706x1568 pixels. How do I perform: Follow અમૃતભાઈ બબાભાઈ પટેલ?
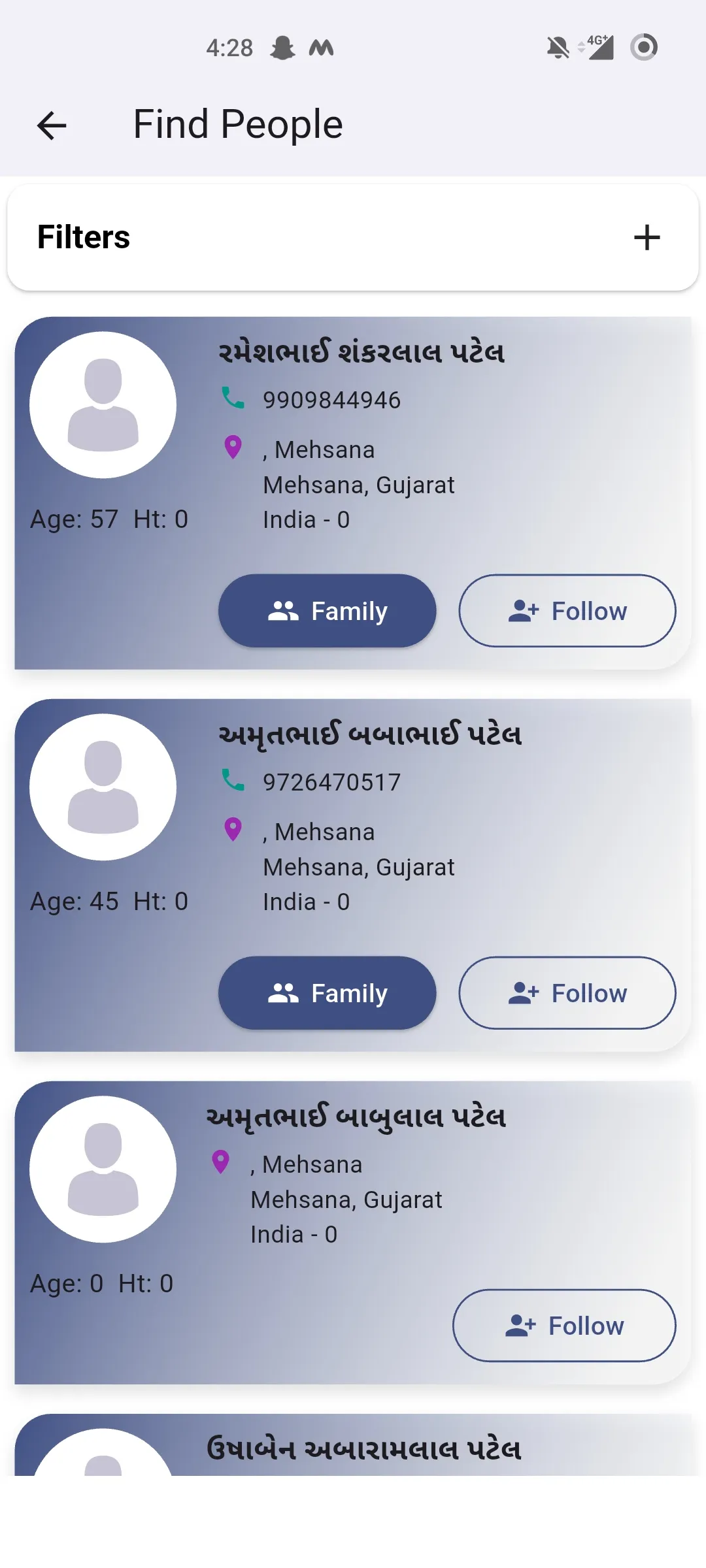[x=567, y=992]
